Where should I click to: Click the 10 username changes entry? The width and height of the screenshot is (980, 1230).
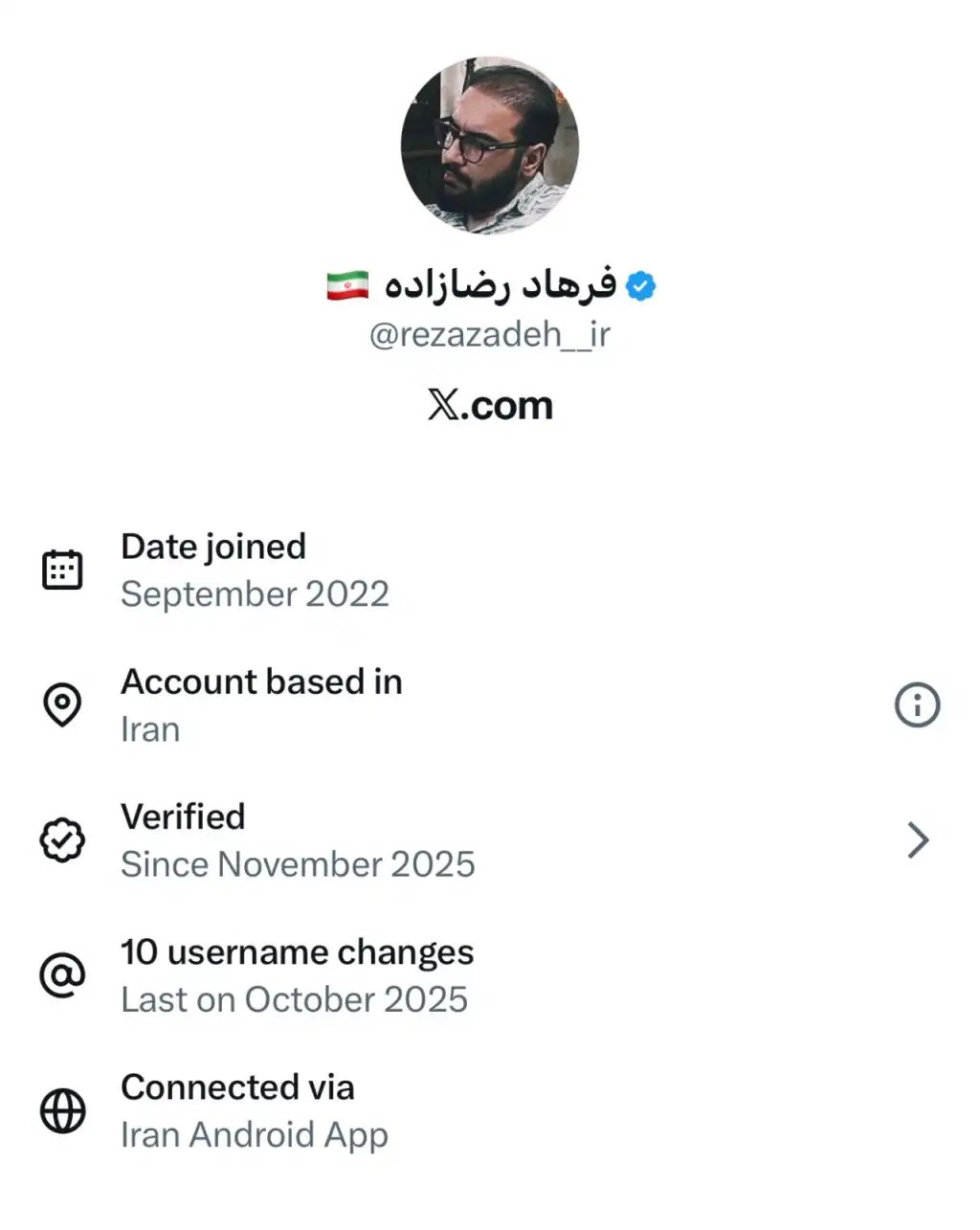pyautogui.click(x=297, y=974)
